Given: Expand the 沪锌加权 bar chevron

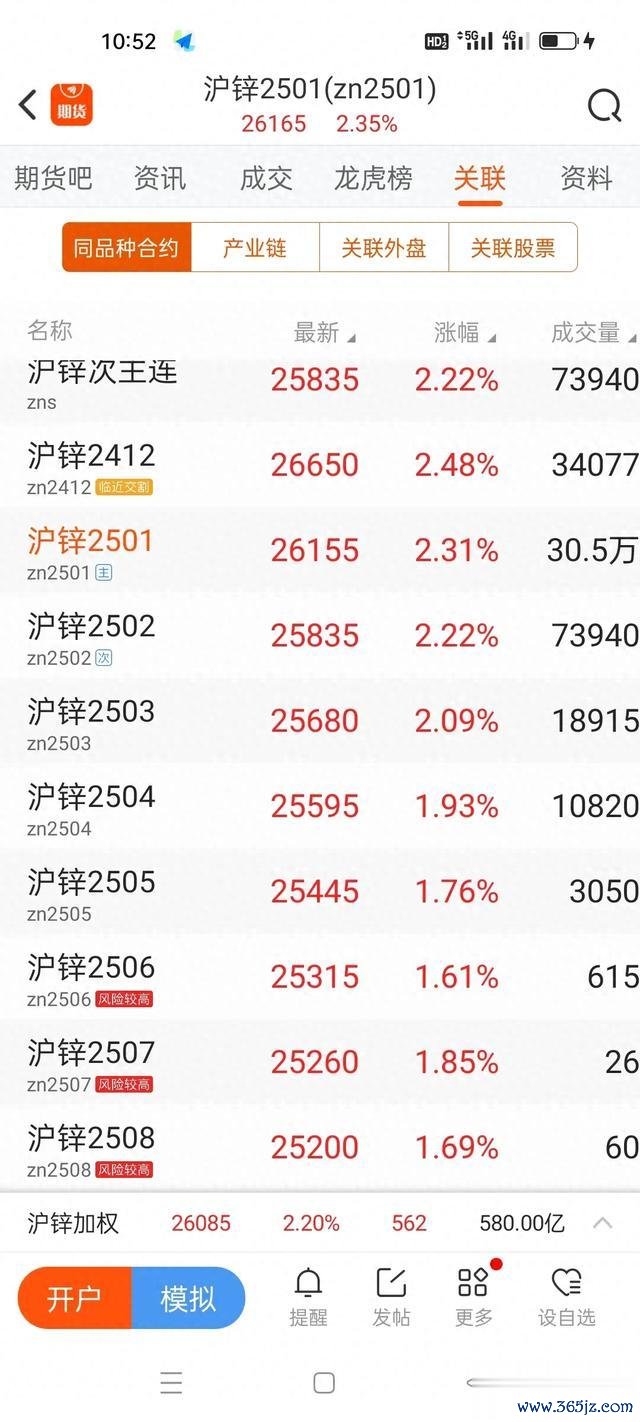Looking at the screenshot, I should [603, 1222].
